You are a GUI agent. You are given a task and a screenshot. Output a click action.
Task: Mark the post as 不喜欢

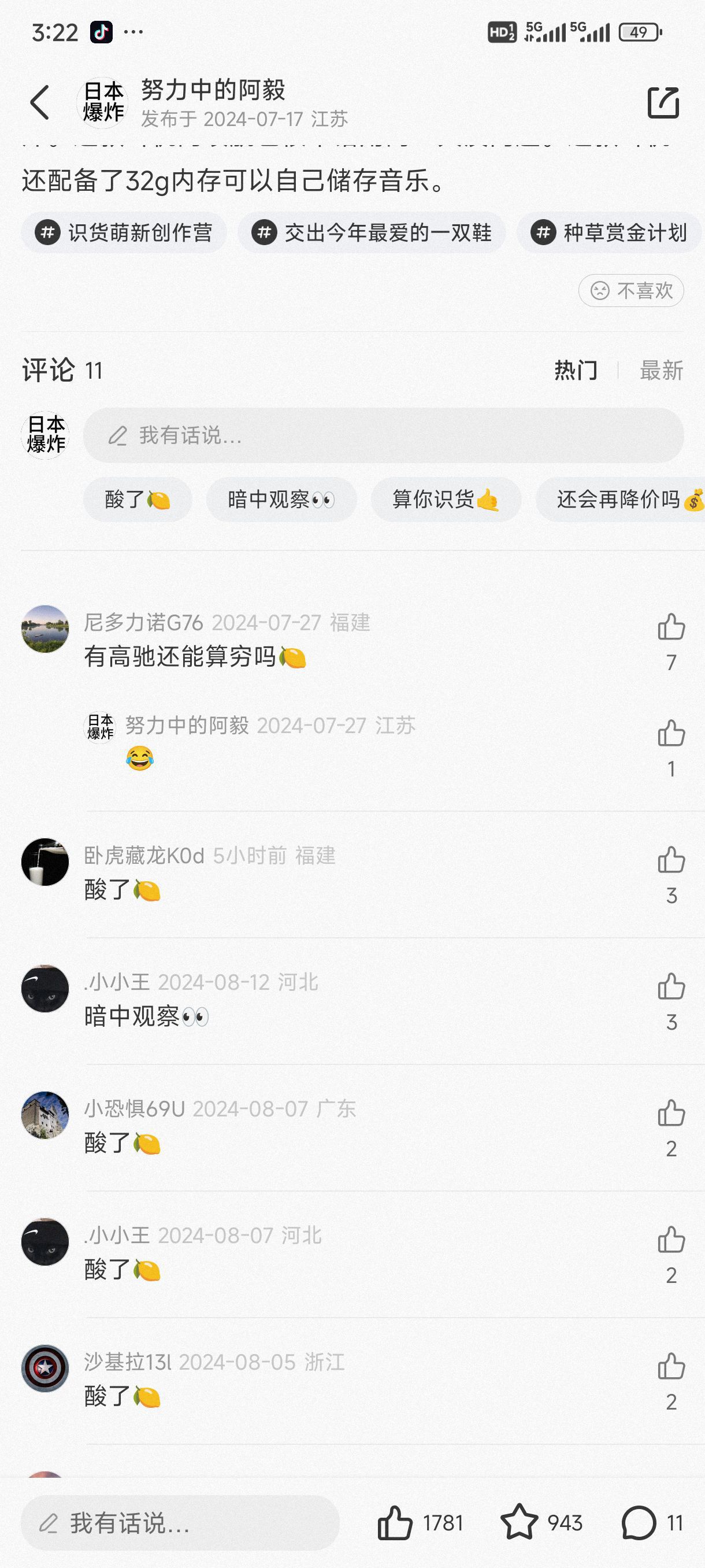click(631, 290)
